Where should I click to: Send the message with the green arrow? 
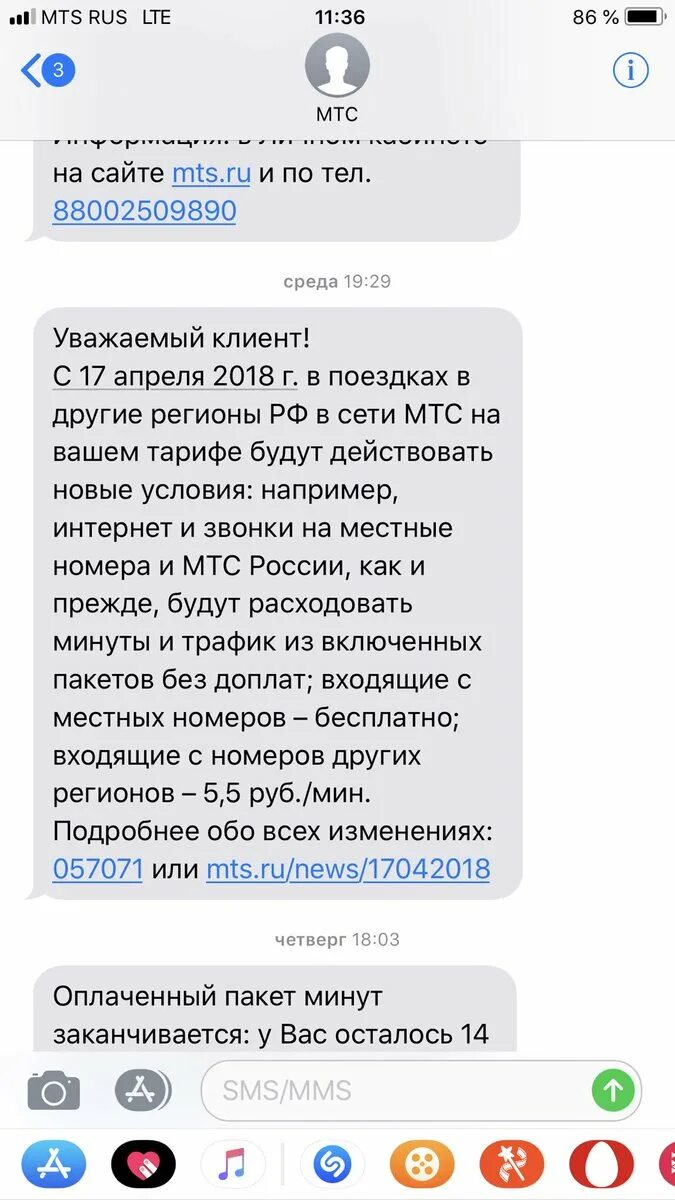613,1089
